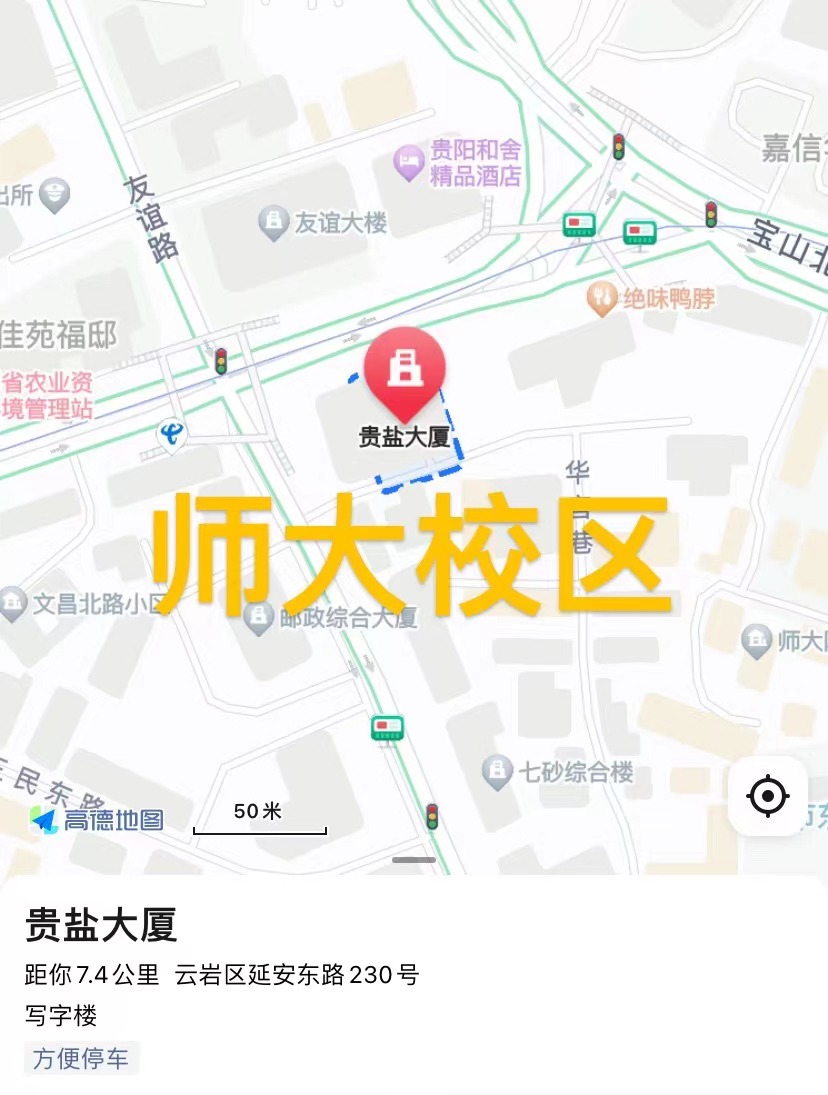Select the 邮政综合大厦 map marker
Image resolution: width=828 pixels, height=1095 pixels.
[258, 618]
